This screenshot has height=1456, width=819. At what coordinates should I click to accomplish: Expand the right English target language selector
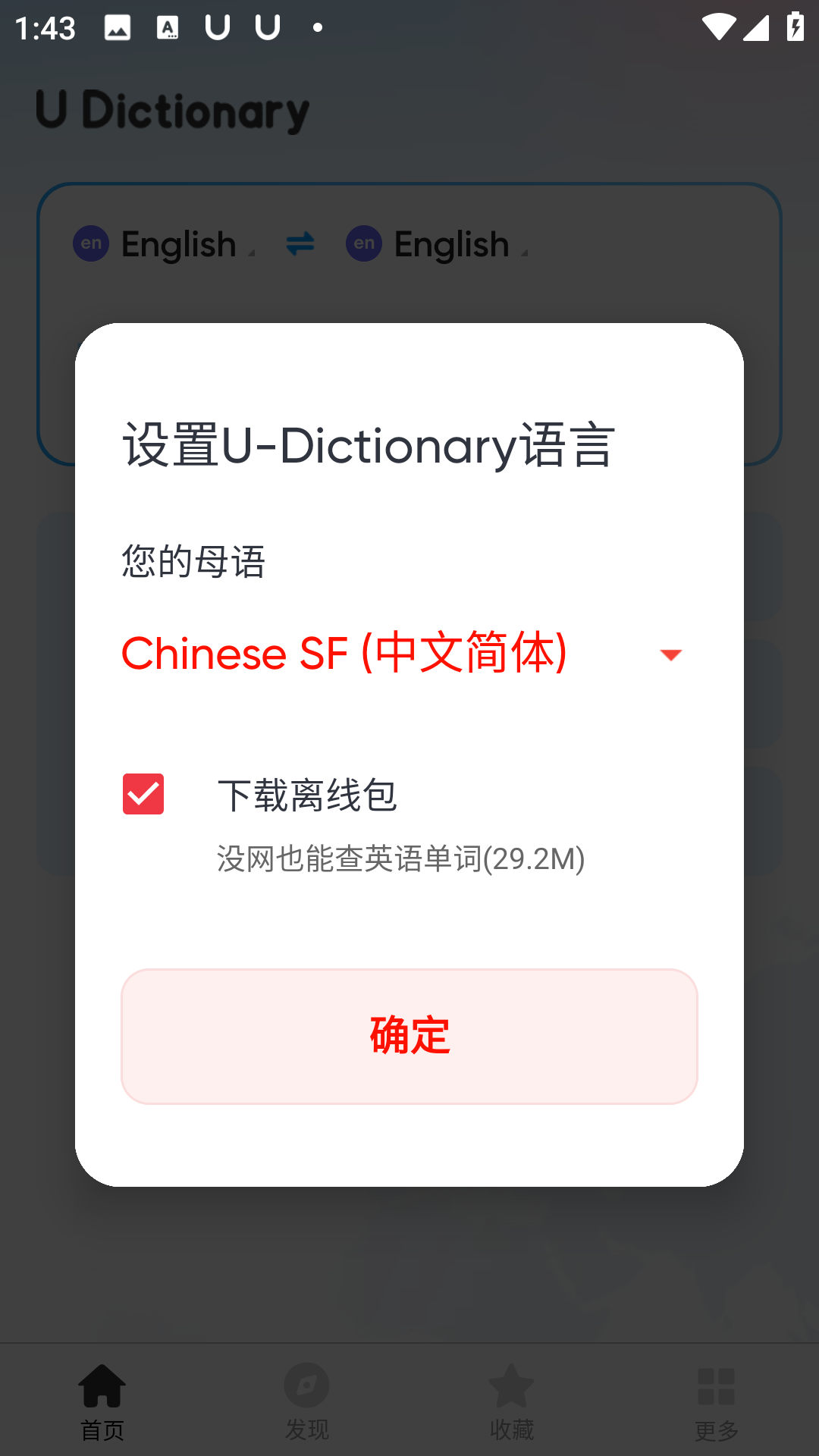(452, 244)
